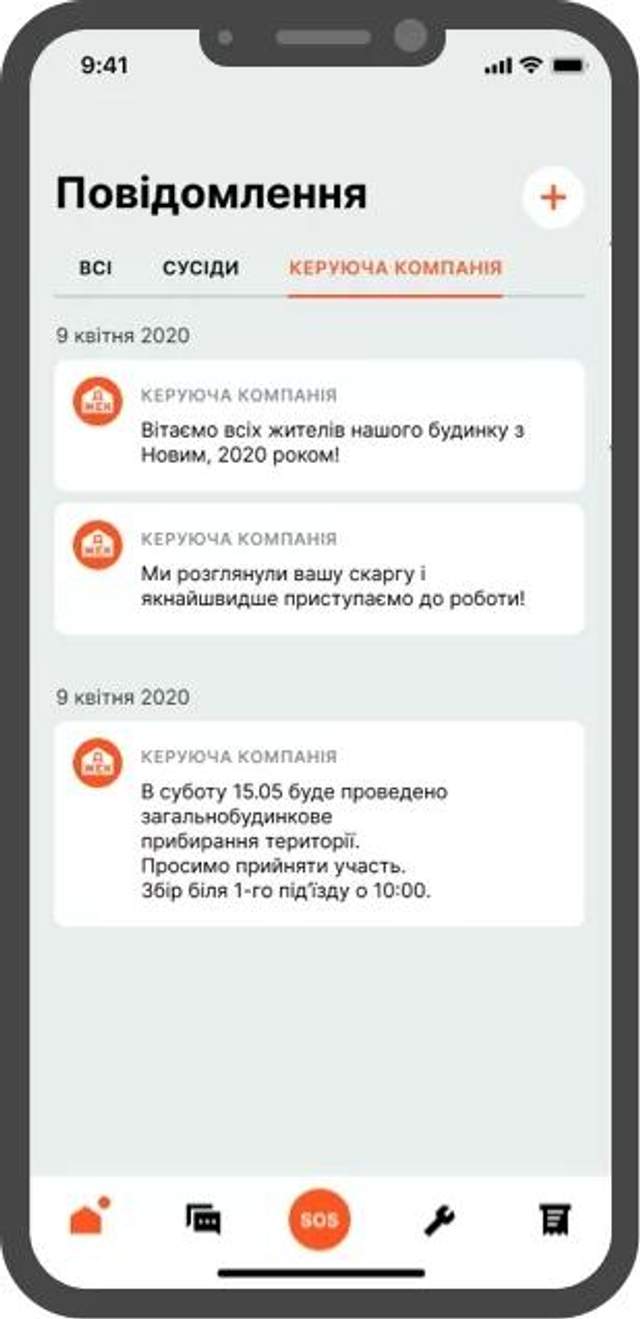Select the КЕРУЮЧА КОМПАНІЯ tab
Image resolution: width=640 pixels, height=1319 pixels.
point(395,268)
